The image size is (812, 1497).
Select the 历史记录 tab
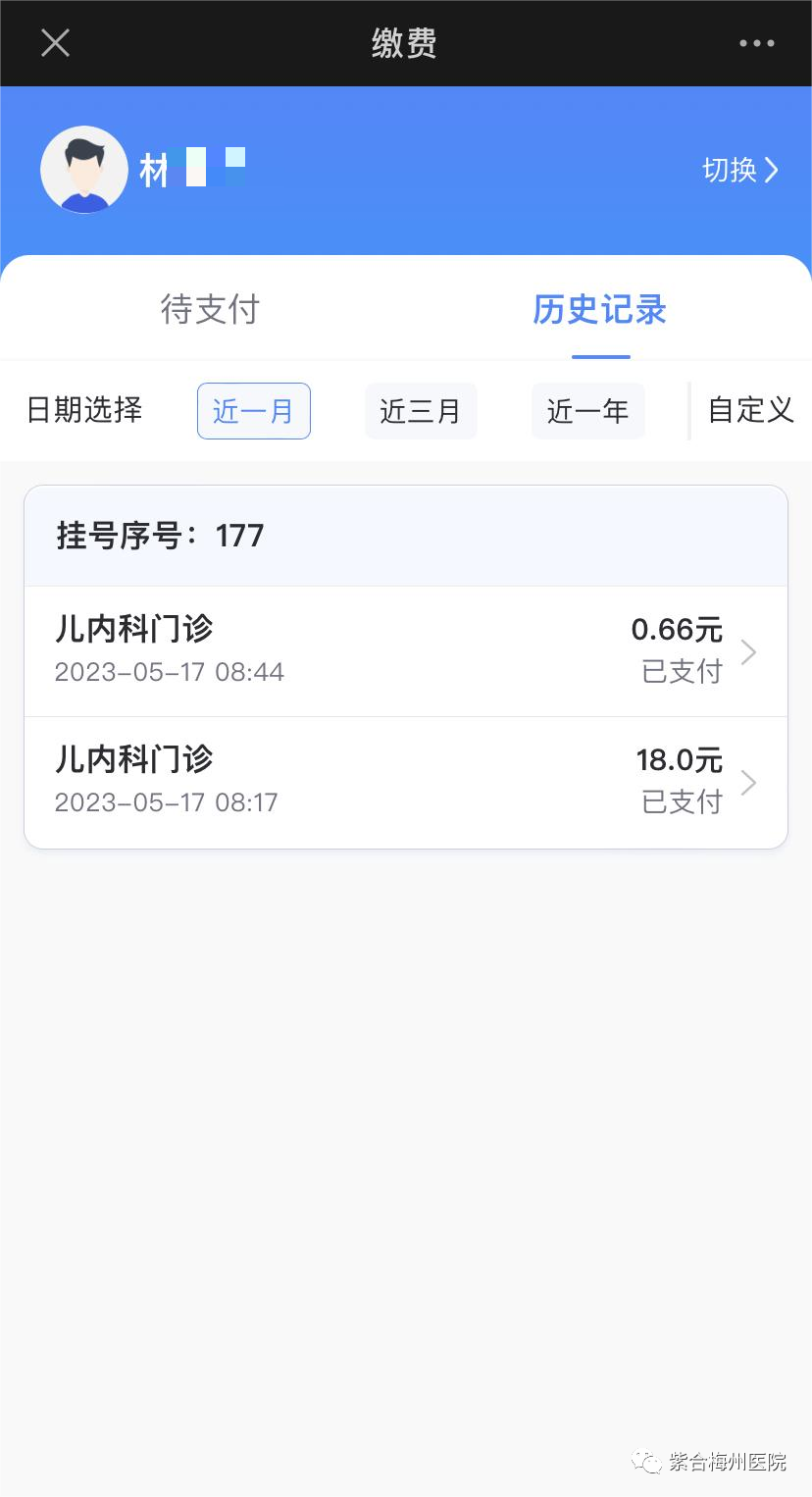(599, 310)
